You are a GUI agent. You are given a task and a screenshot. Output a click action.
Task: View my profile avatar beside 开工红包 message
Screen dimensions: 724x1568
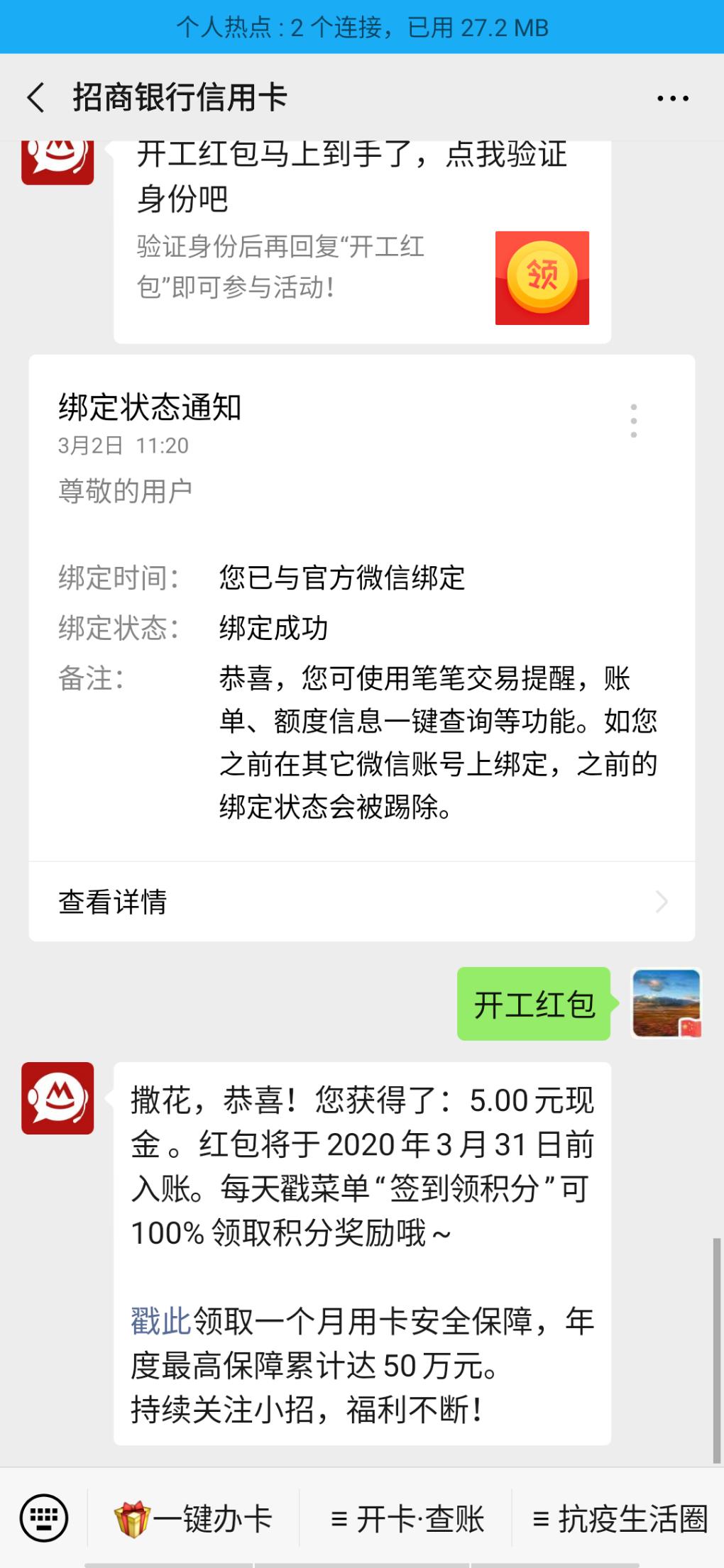click(666, 1003)
